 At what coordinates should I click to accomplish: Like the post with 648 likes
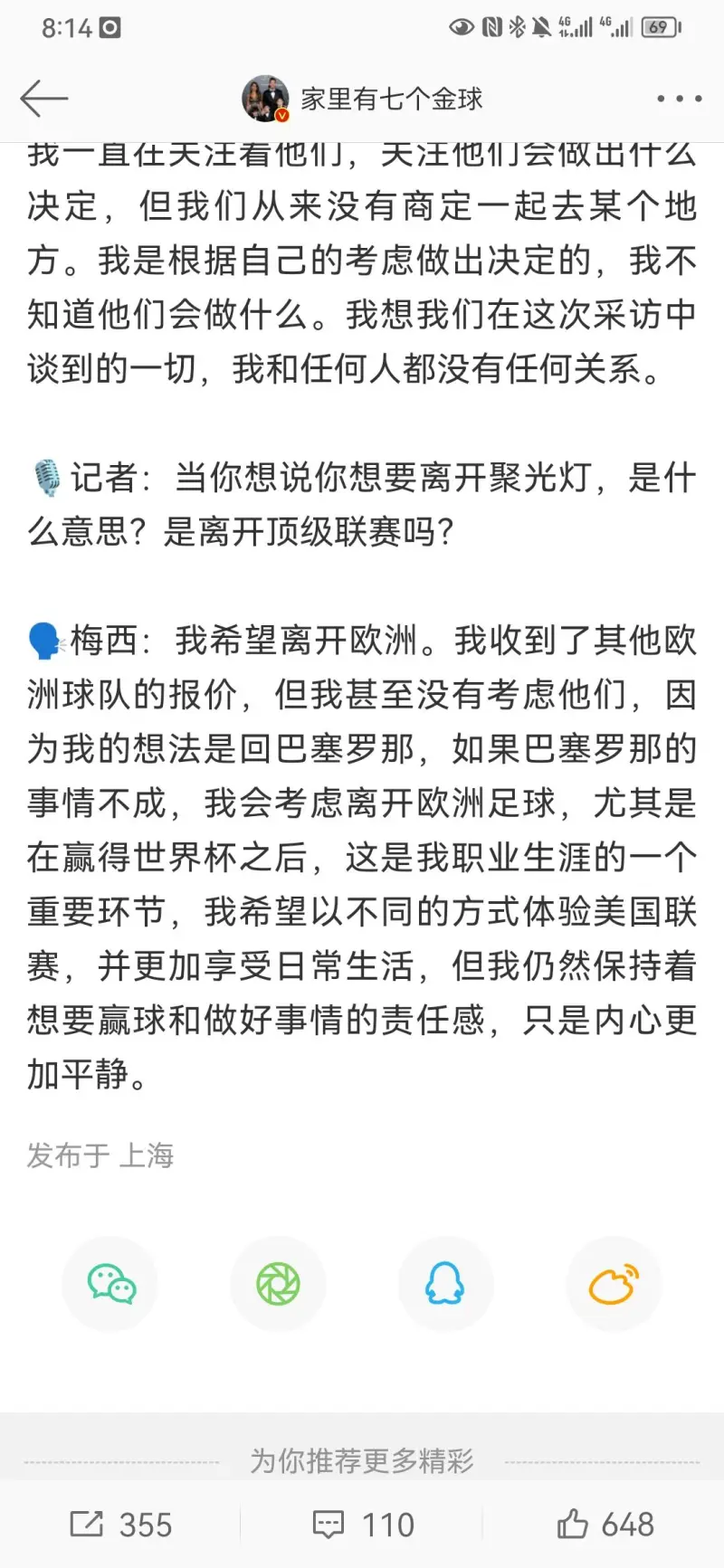click(x=605, y=1525)
